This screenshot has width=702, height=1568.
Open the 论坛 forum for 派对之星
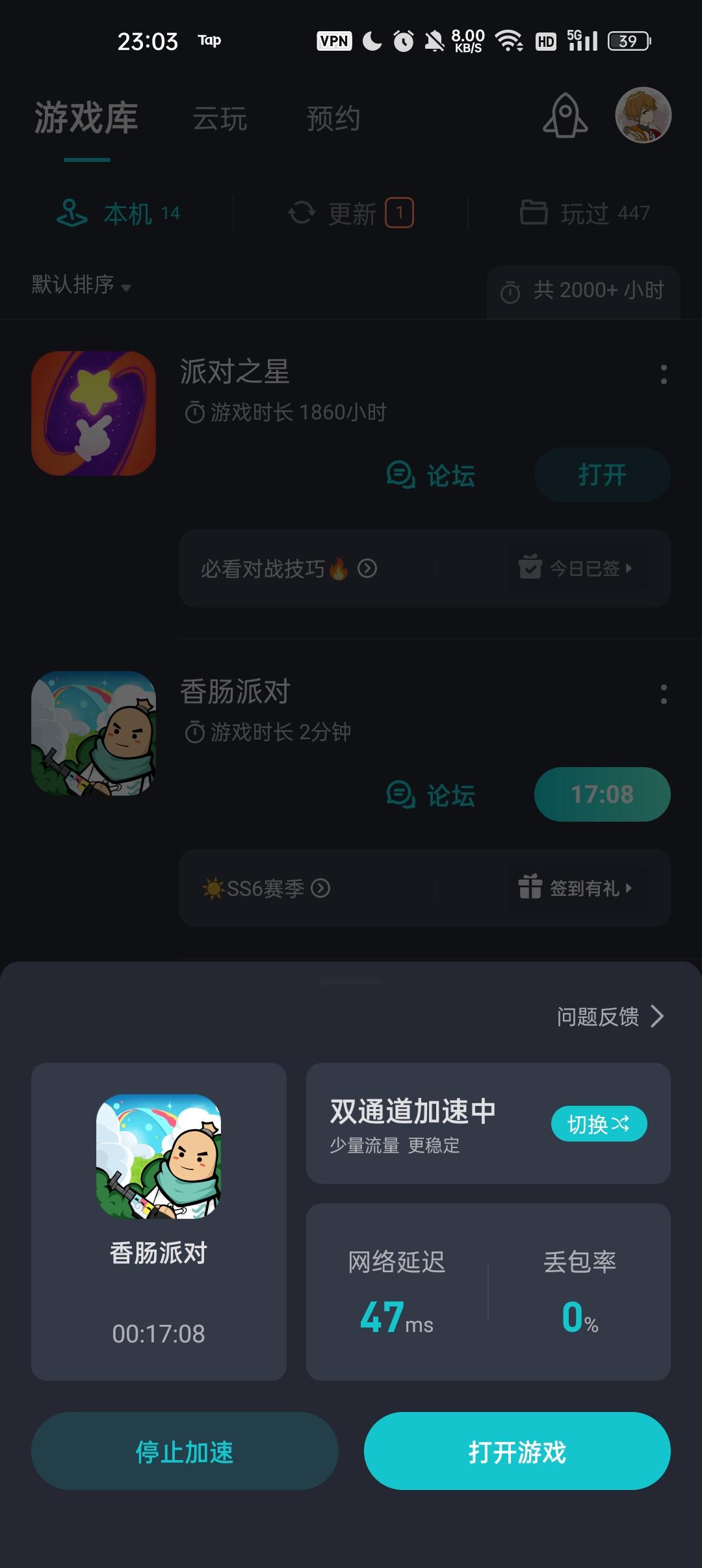pos(432,475)
